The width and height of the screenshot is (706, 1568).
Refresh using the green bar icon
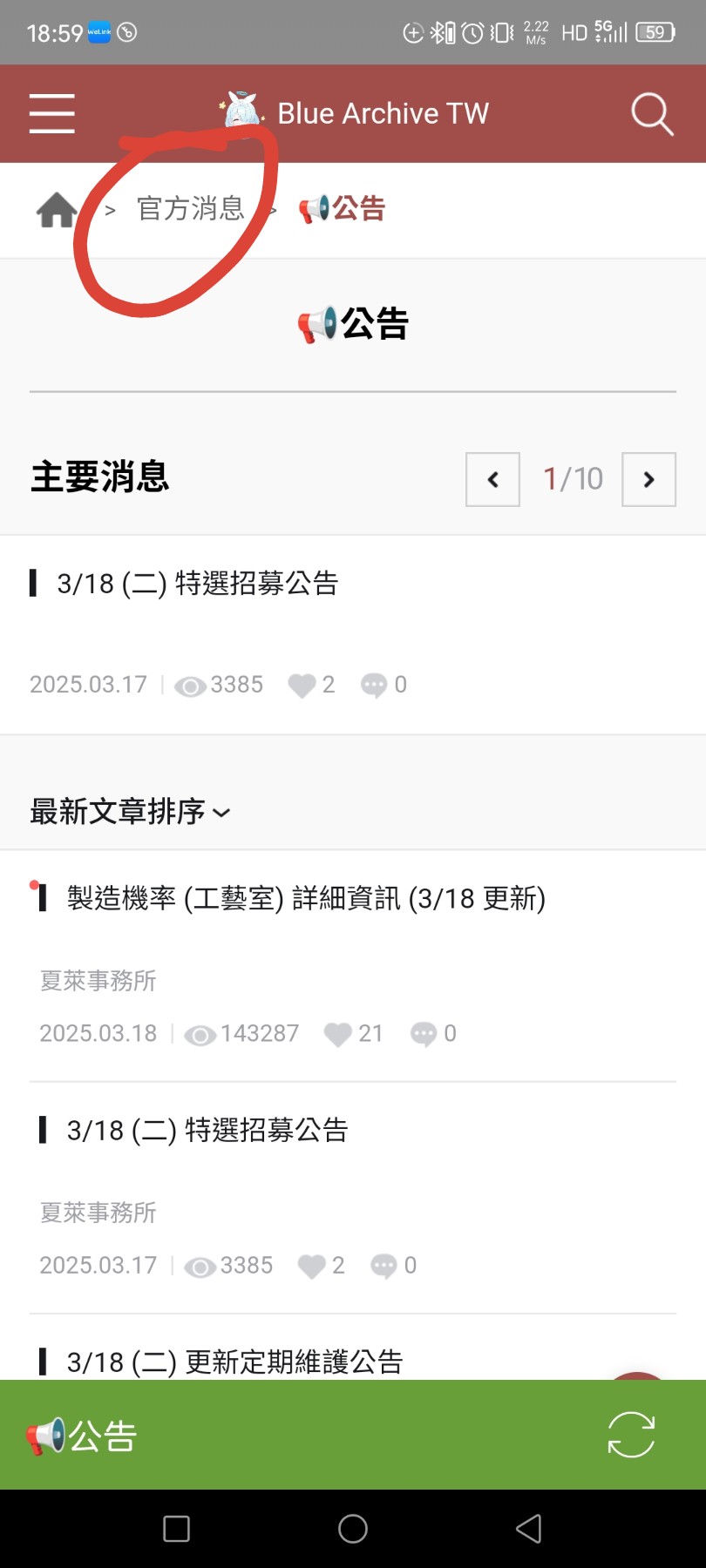[631, 1435]
